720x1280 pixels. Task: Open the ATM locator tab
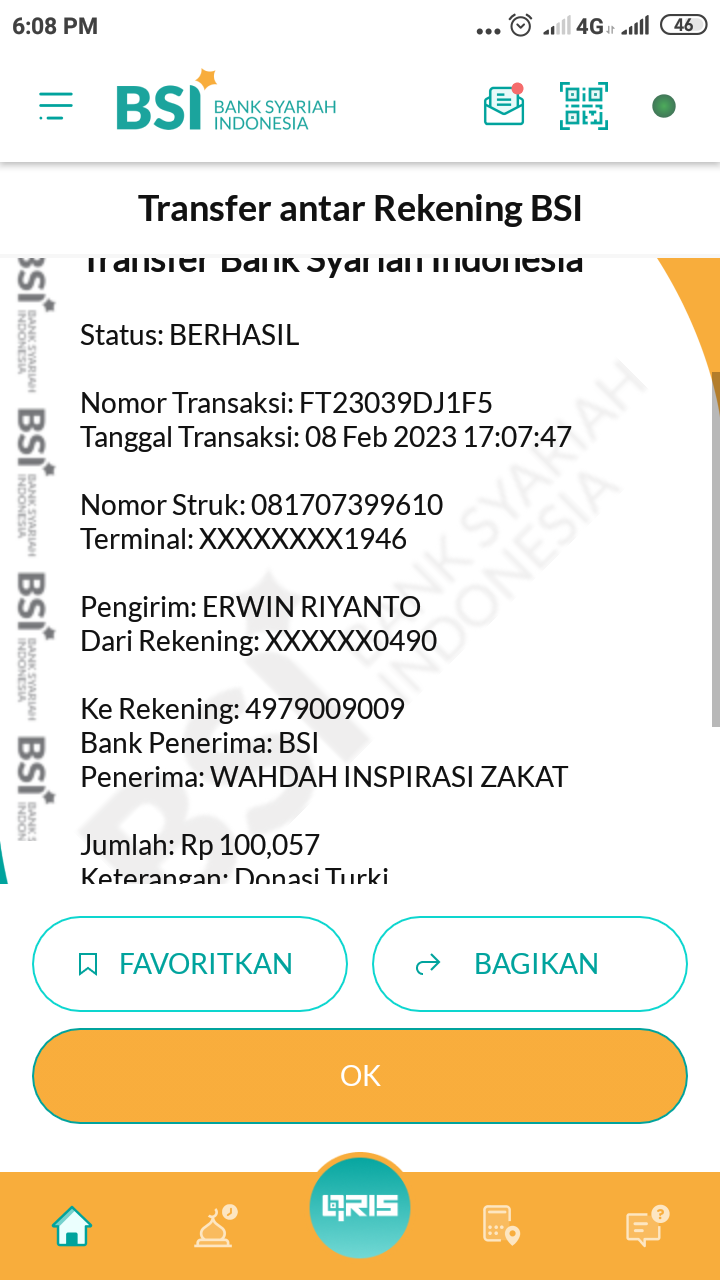[x=501, y=1226]
